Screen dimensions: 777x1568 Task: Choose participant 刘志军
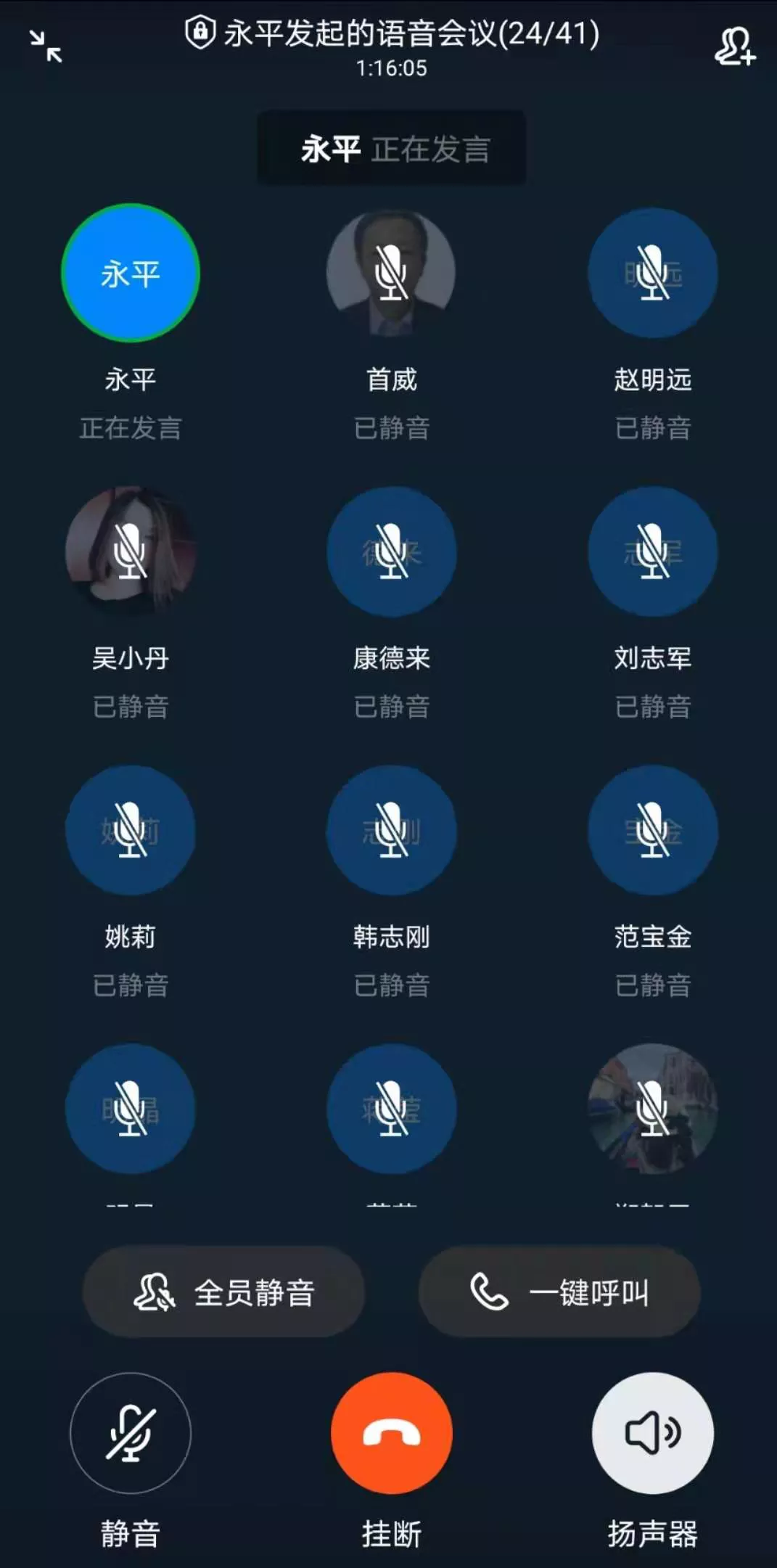(x=652, y=551)
